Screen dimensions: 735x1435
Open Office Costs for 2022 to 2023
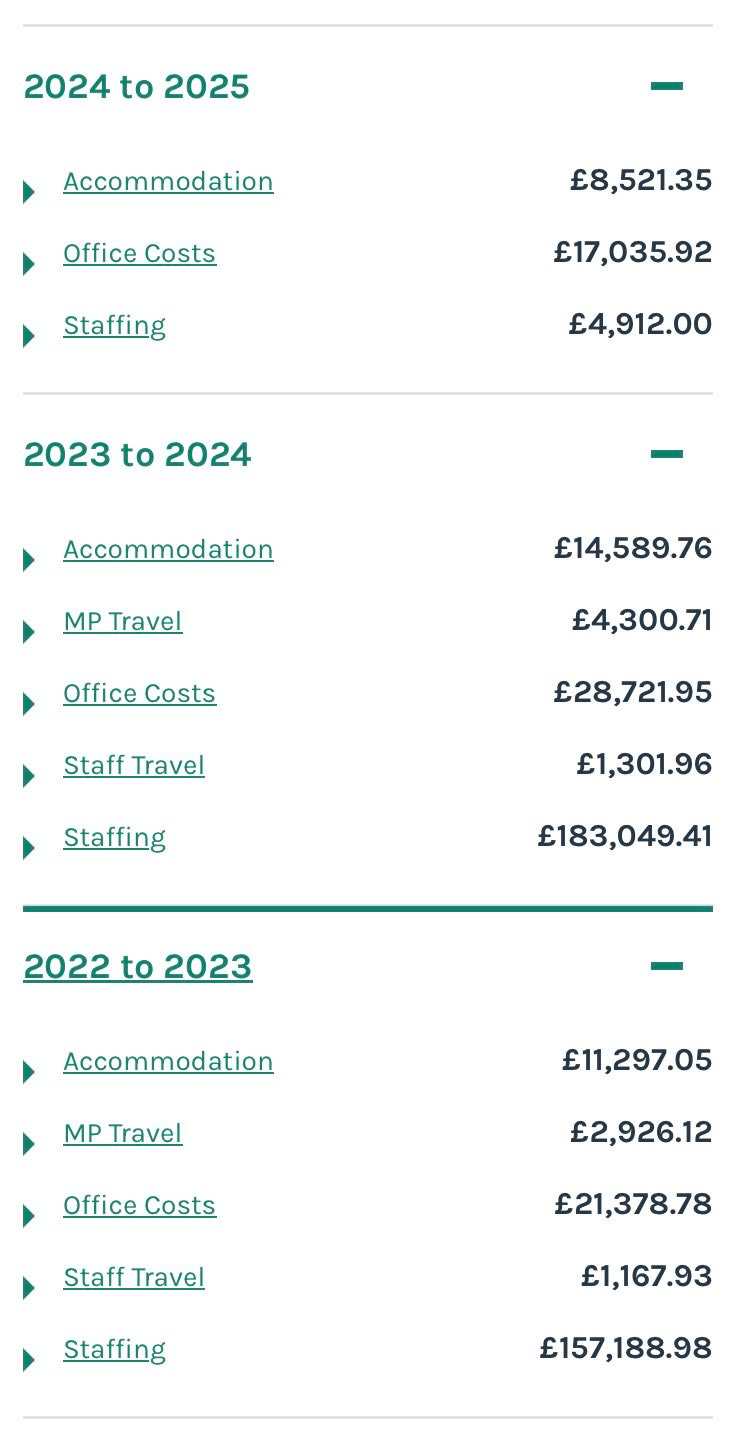pos(139,1206)
